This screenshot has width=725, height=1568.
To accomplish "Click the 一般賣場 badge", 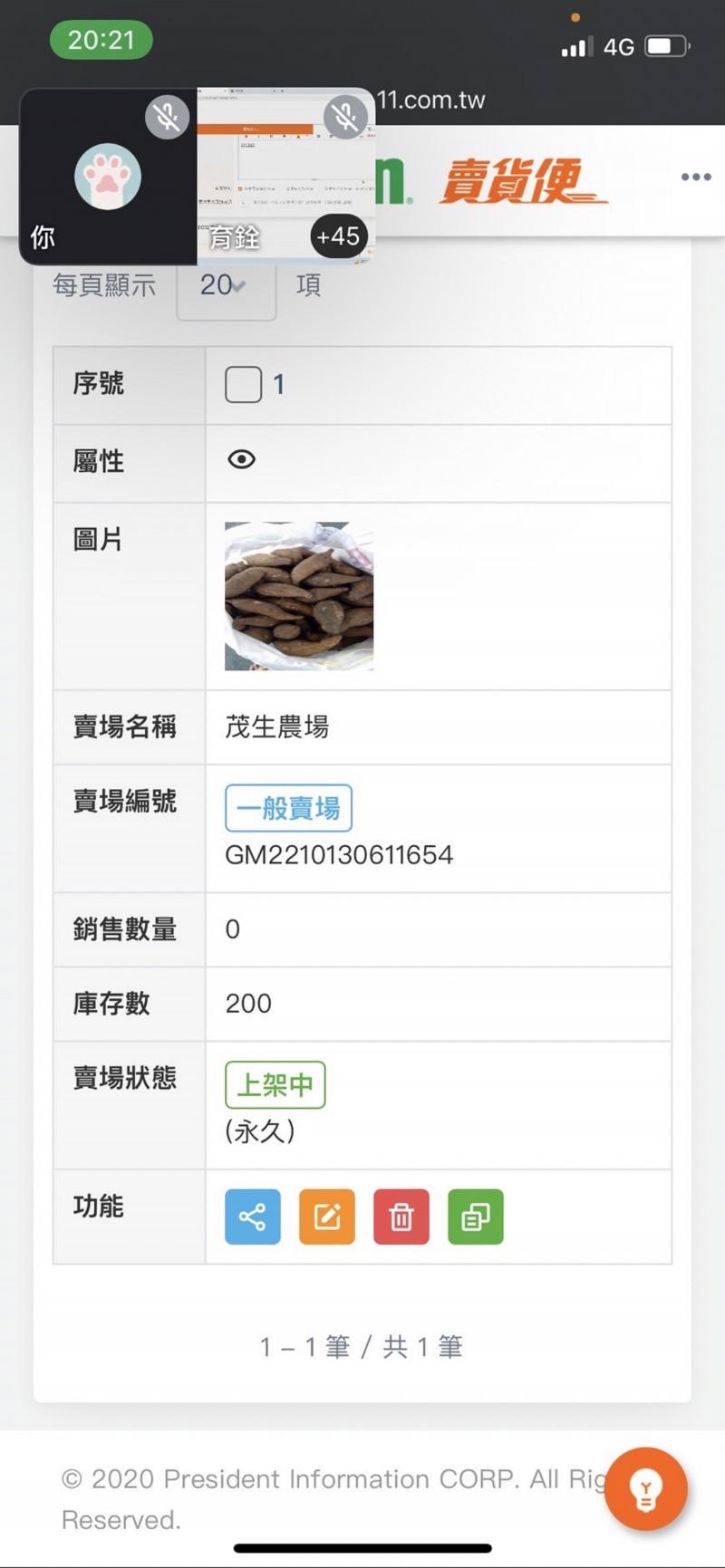I will point(287,807).
